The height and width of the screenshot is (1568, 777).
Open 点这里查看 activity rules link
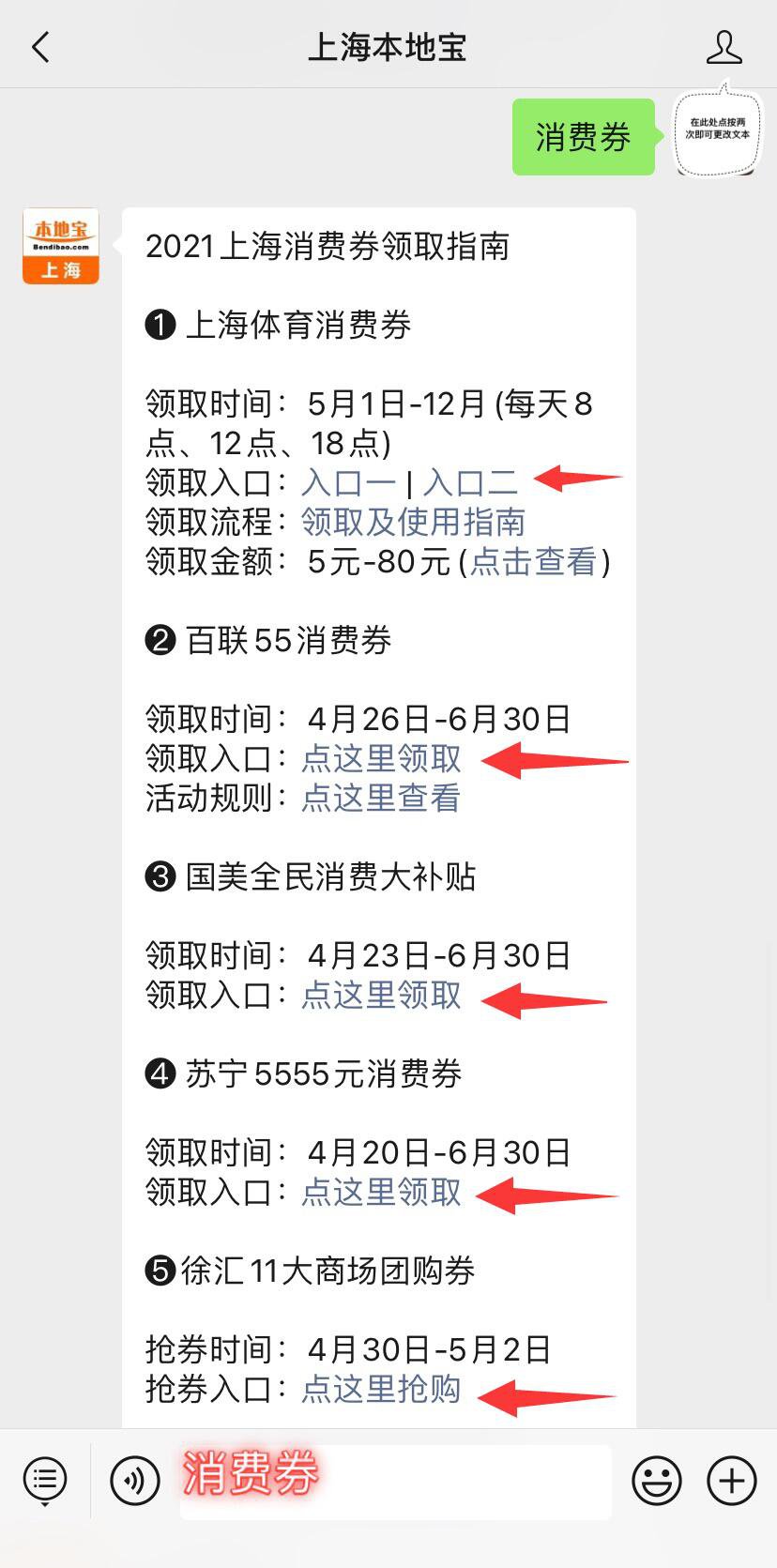(381, 798)
